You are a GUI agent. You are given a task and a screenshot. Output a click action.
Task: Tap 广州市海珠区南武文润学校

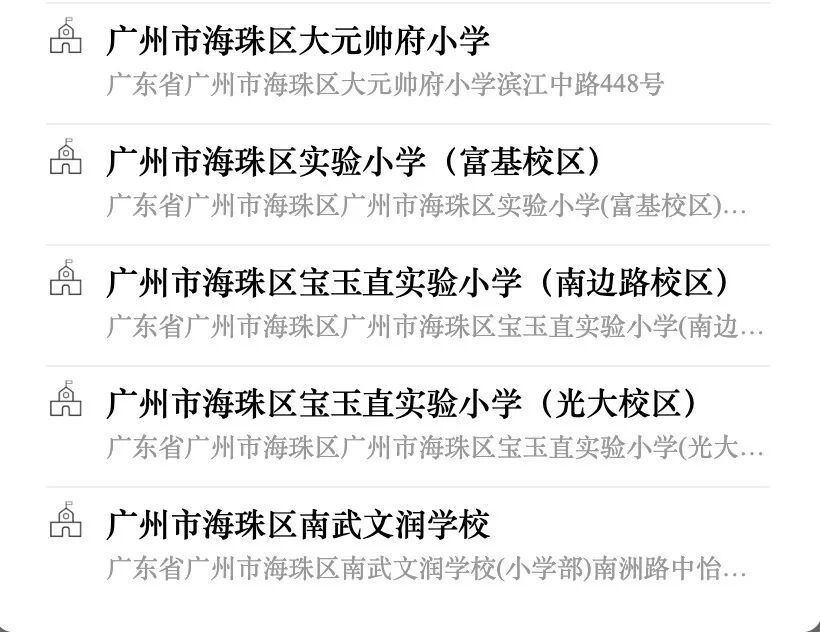298,525
